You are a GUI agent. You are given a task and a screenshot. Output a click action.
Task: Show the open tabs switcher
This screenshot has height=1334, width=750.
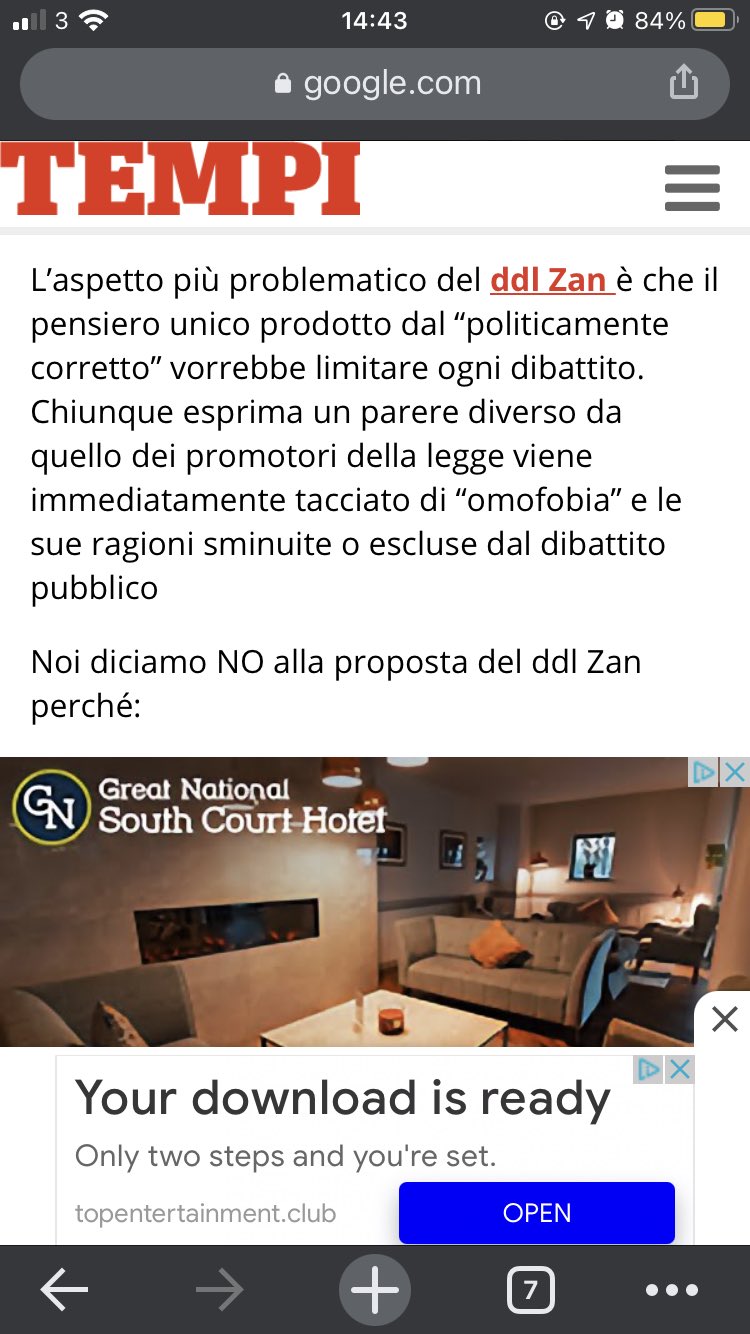click(x=530, y=1291)
